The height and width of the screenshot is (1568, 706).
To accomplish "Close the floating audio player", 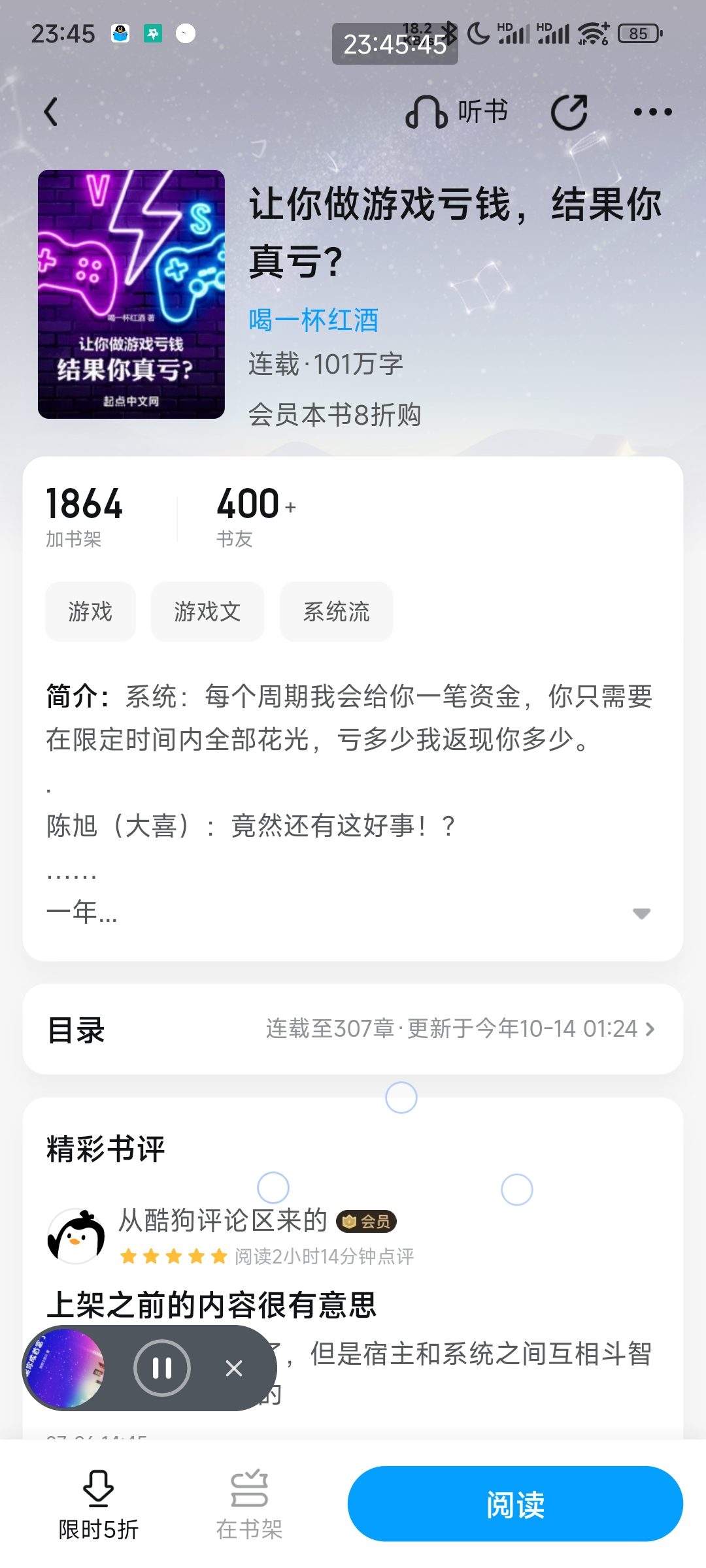I will tap(234, 1367).
